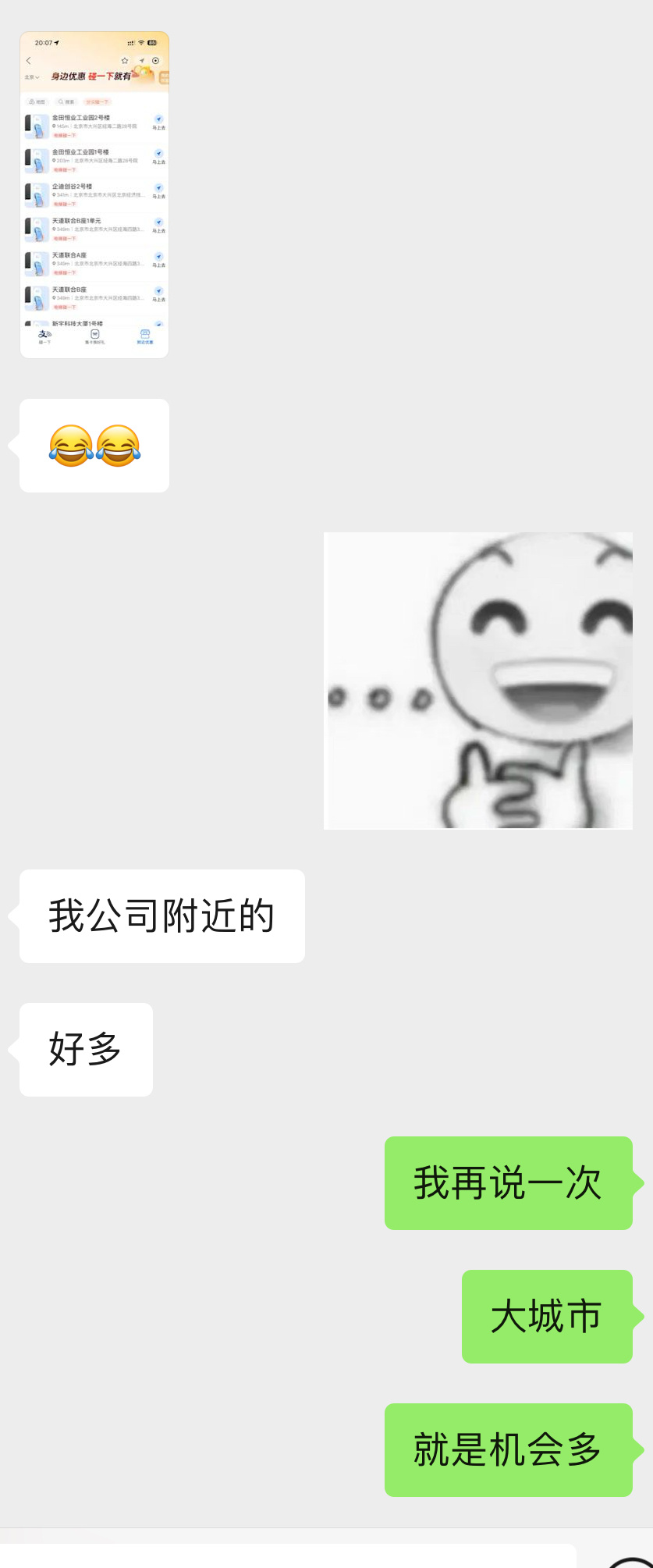The width and height of the screenshot is (653, 1568).
Task: Tap 马上去 arrow beside 天道联合B座1单元
Action: pos(158,222)
